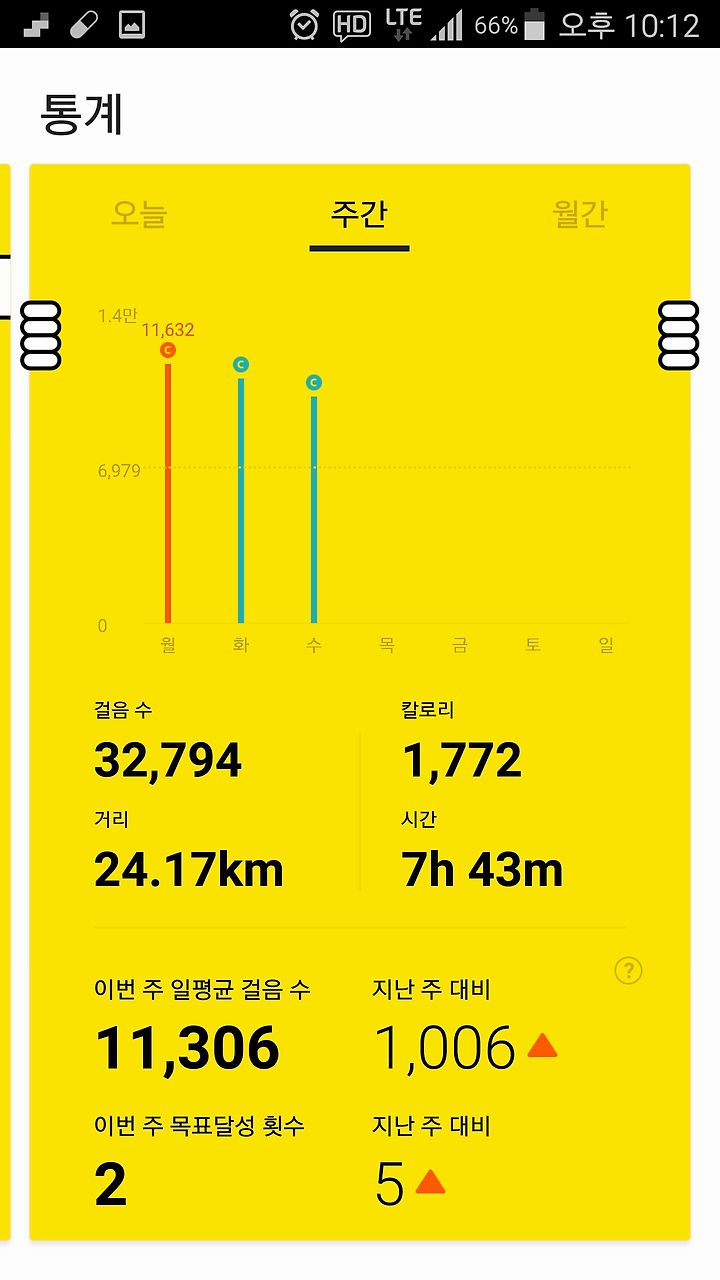
Task: Select Wednesday's bar in the chart
Action: (x=314, y=500)
